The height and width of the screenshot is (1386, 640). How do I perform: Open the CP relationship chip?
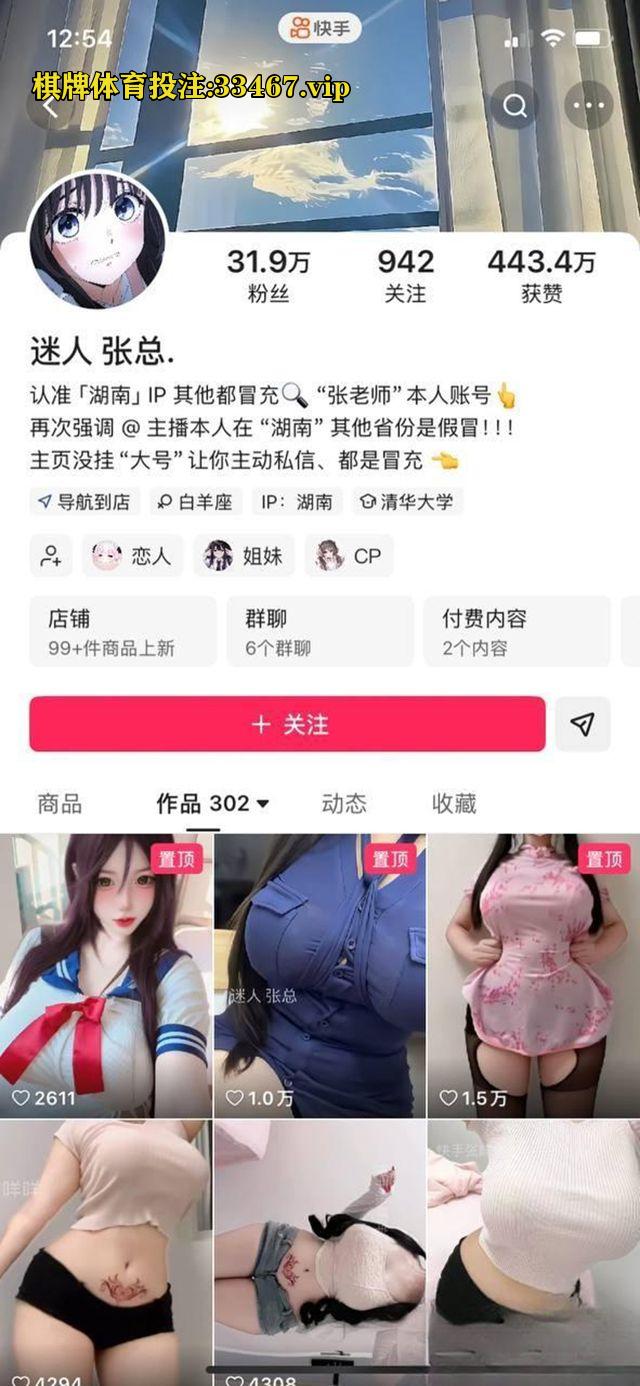(x=350, y=556)
